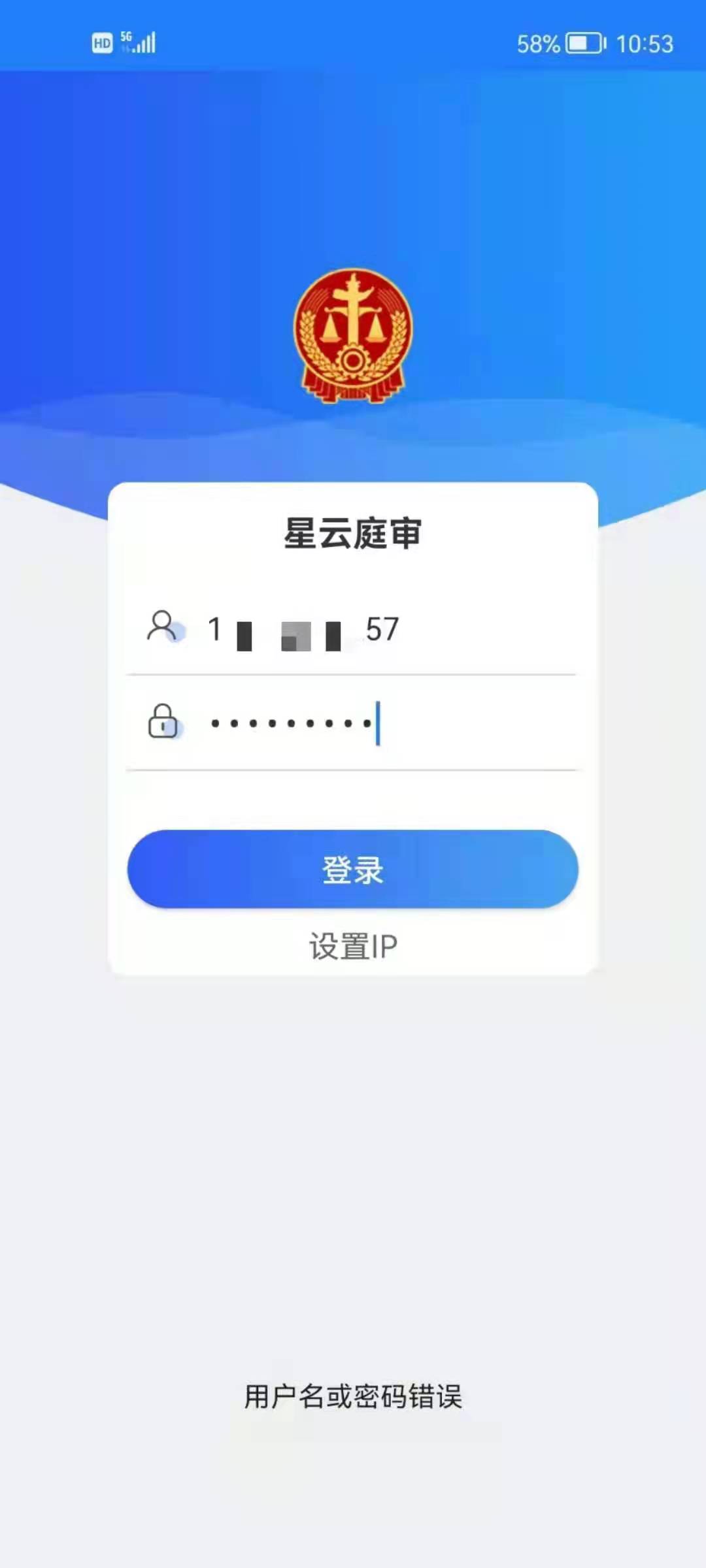
Task: Tap the blue 登录 login button
Action: point(353,869)
